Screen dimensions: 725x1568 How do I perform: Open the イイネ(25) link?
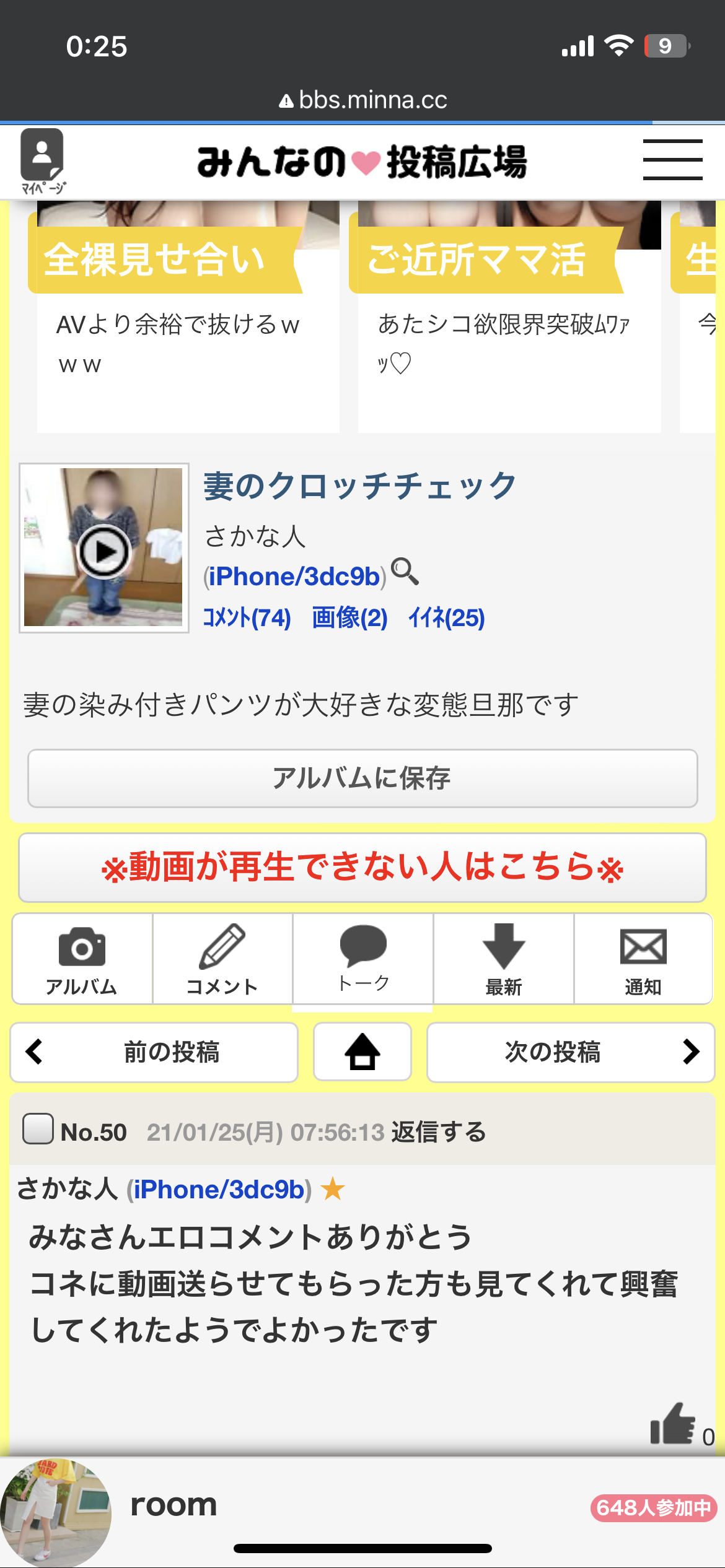pos(446,618)
